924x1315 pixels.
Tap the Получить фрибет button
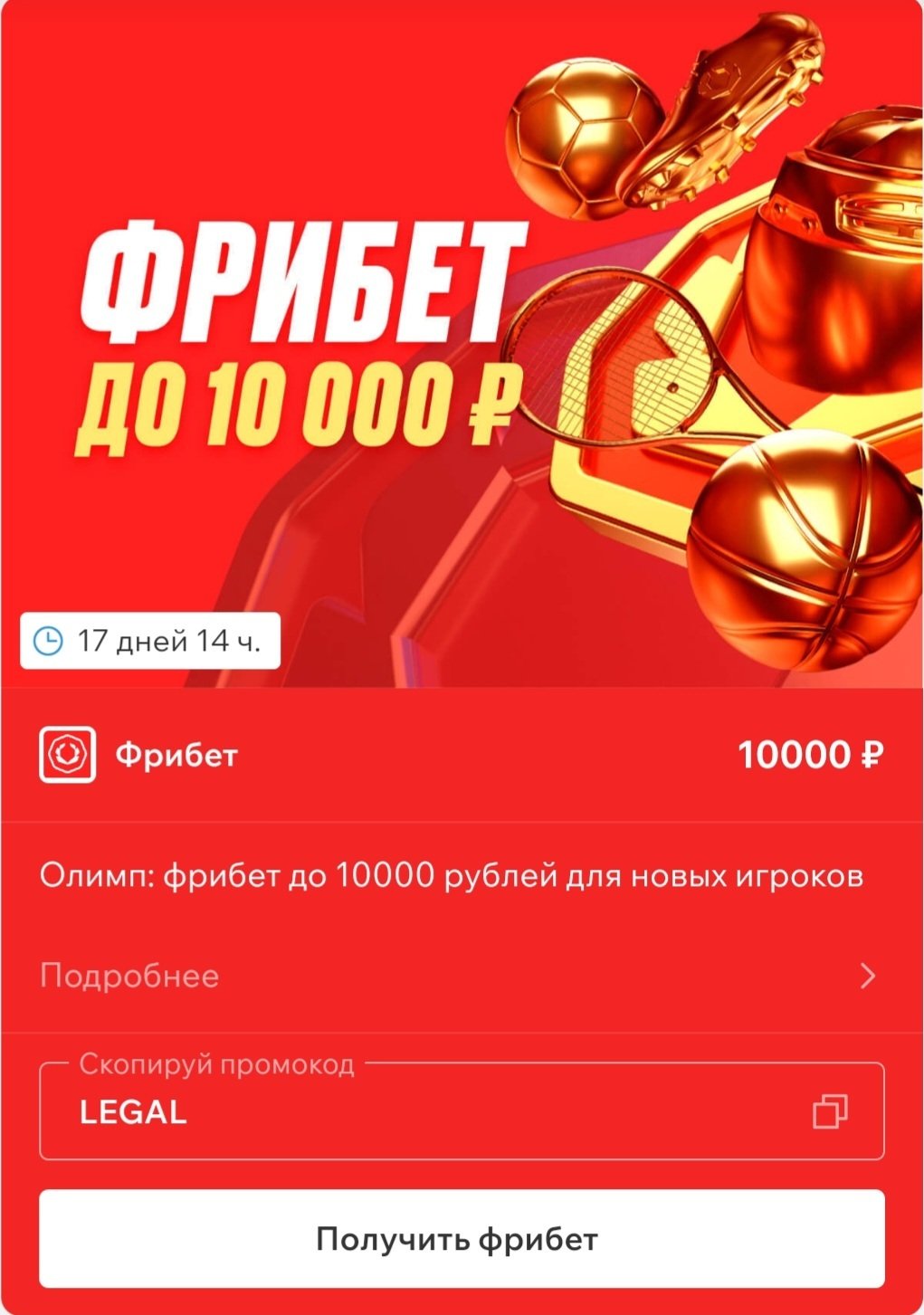pos(462,1238)
